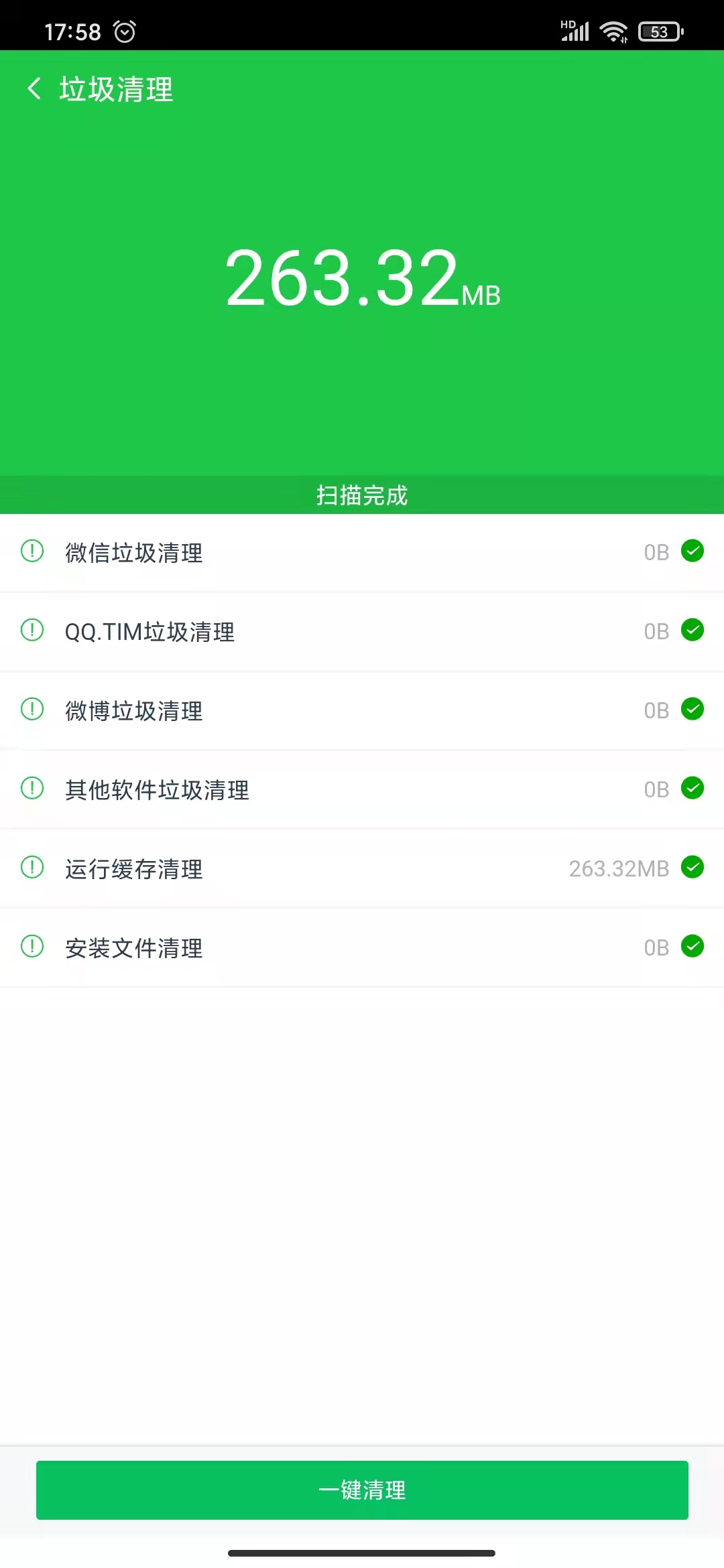Viewport: 724px width, 1568px height.
Task: Tap the 一键清理 button
Action: pyautogui.click(x=362, y=1490)
